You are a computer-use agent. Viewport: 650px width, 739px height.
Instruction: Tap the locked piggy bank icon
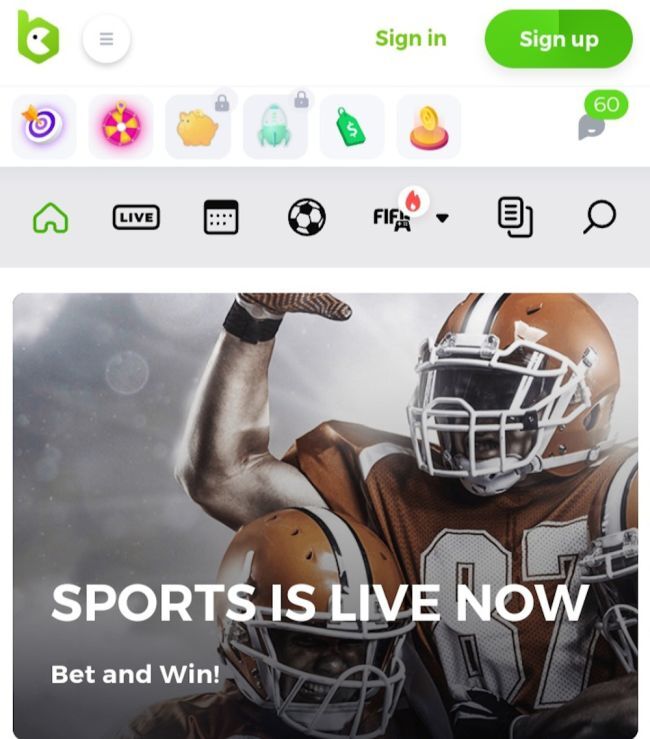click(x=198, y=128)
